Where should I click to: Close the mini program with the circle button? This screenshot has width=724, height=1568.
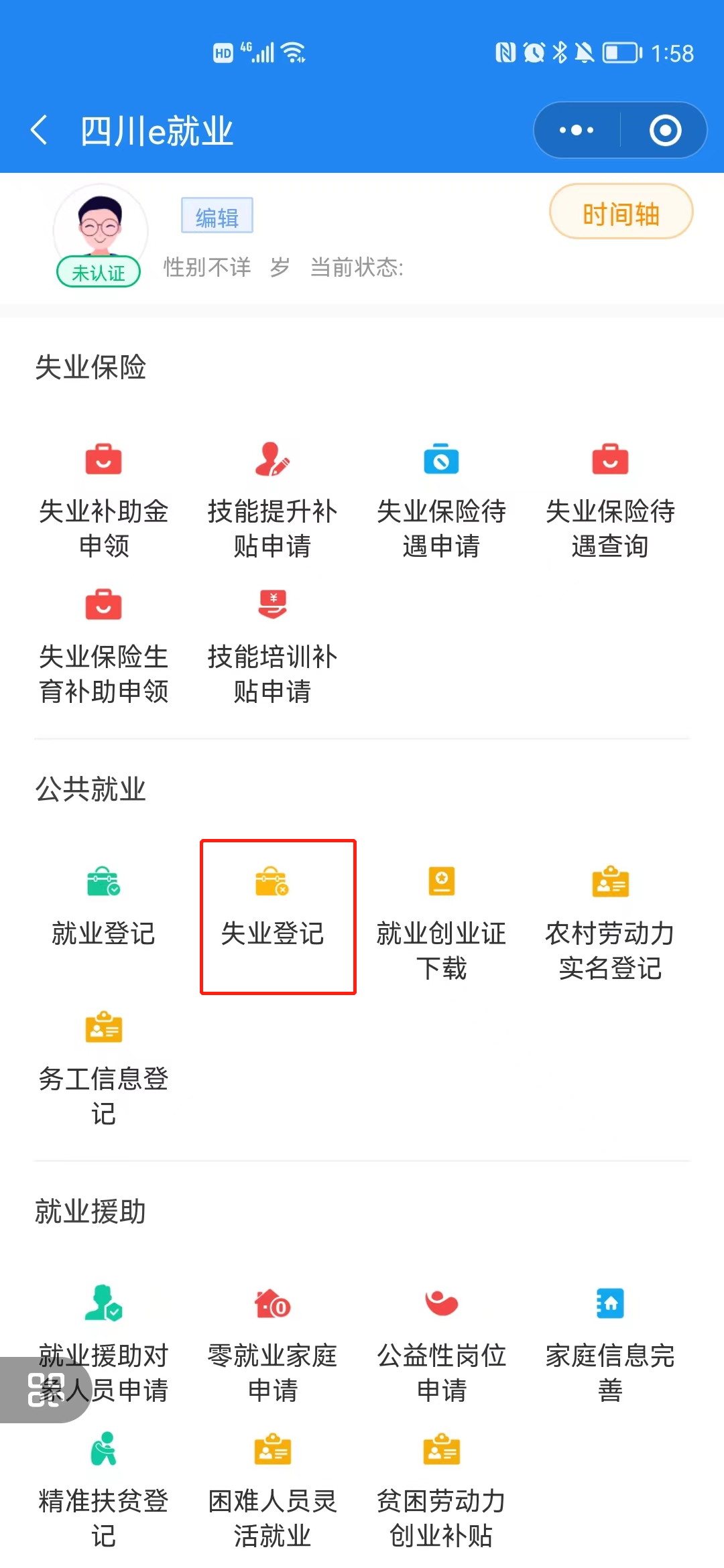pyautogui.click(x=665, y=130)
